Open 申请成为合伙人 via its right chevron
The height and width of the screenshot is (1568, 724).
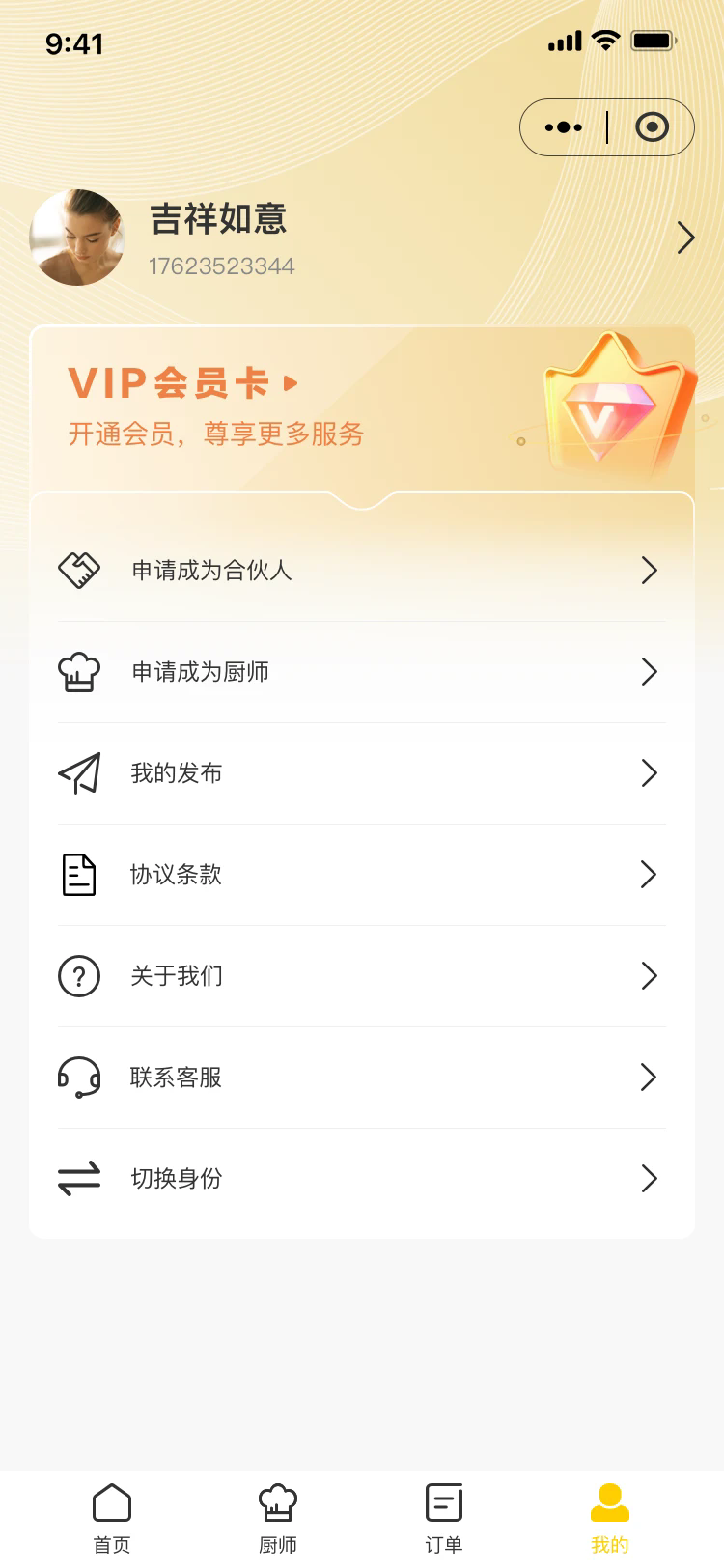pyautogui.click(x=649, y=571)
